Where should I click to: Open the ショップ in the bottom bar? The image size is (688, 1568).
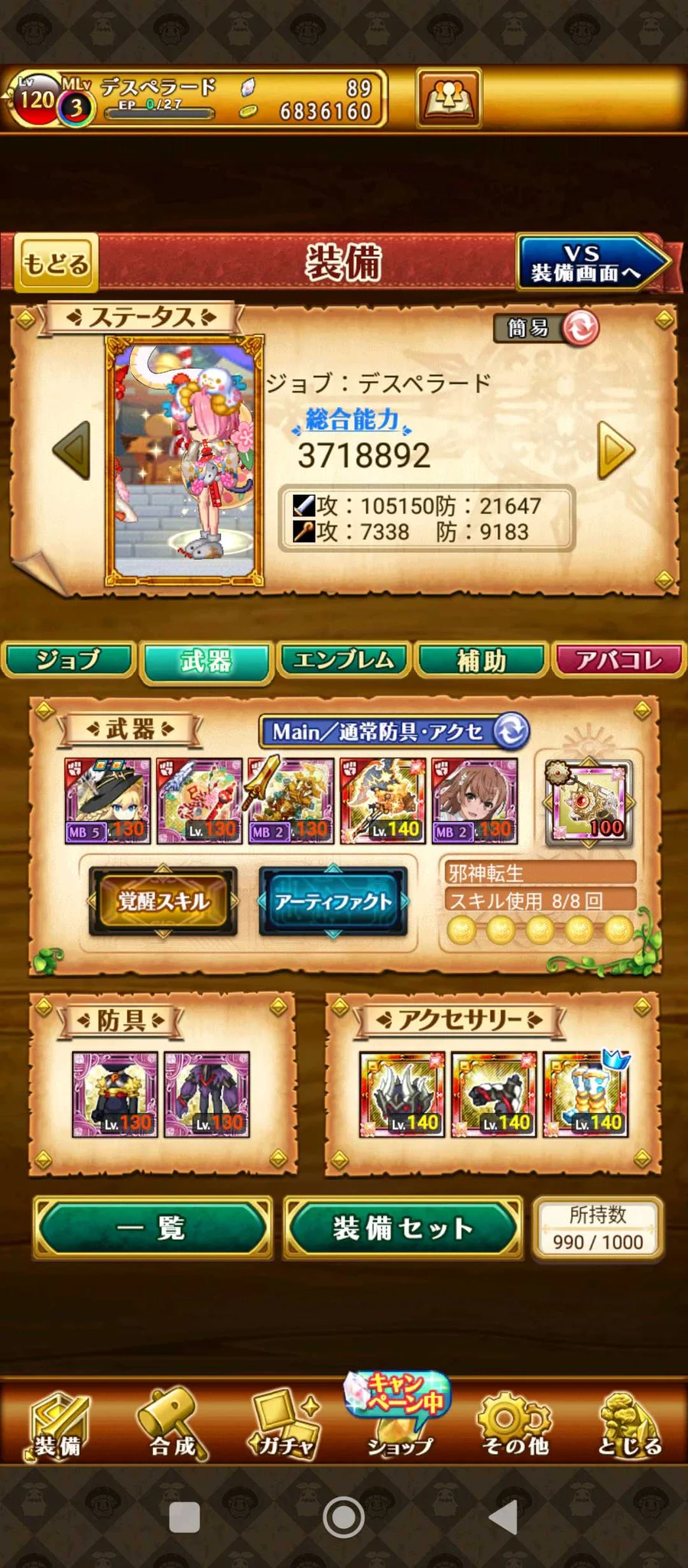(400, 1419)
